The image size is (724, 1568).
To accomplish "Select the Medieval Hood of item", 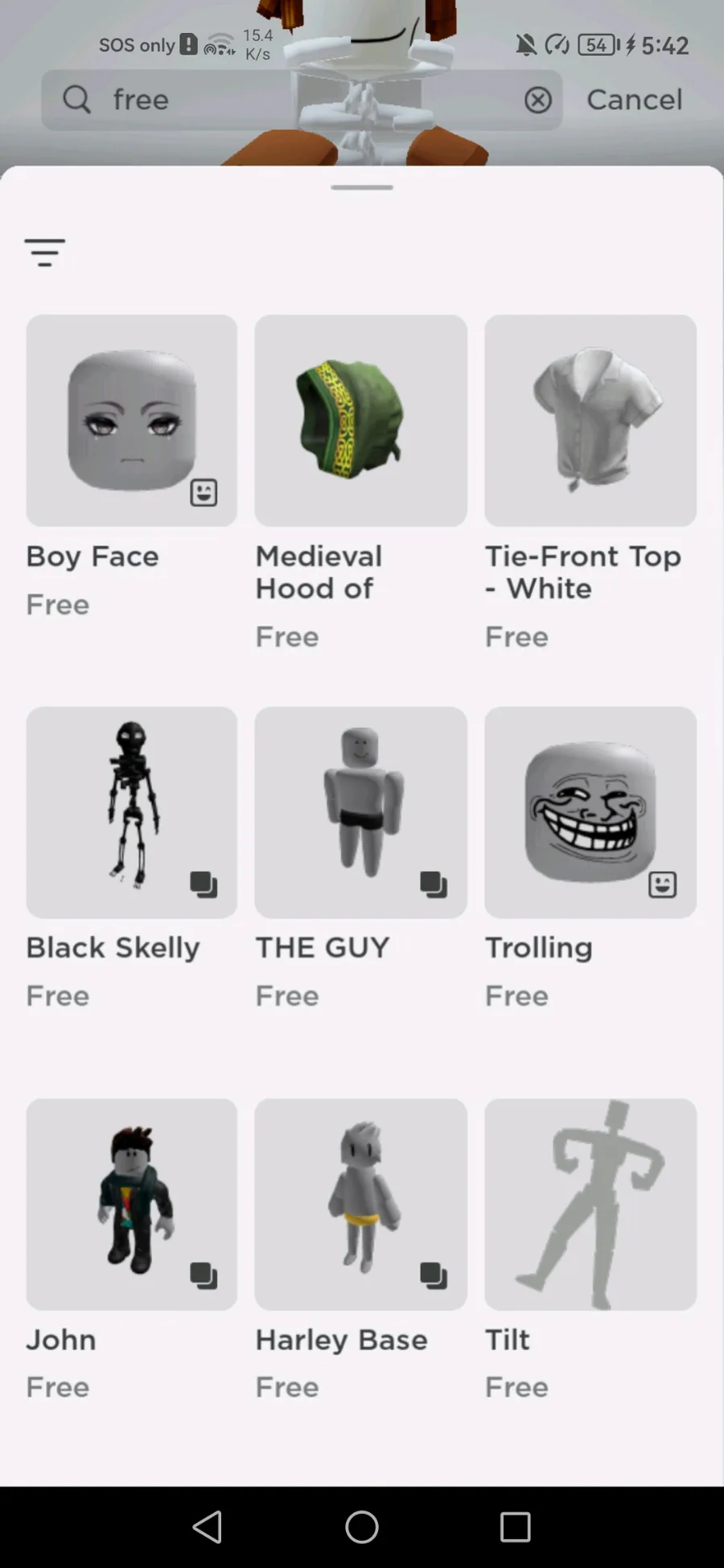I will coord(360,421).
